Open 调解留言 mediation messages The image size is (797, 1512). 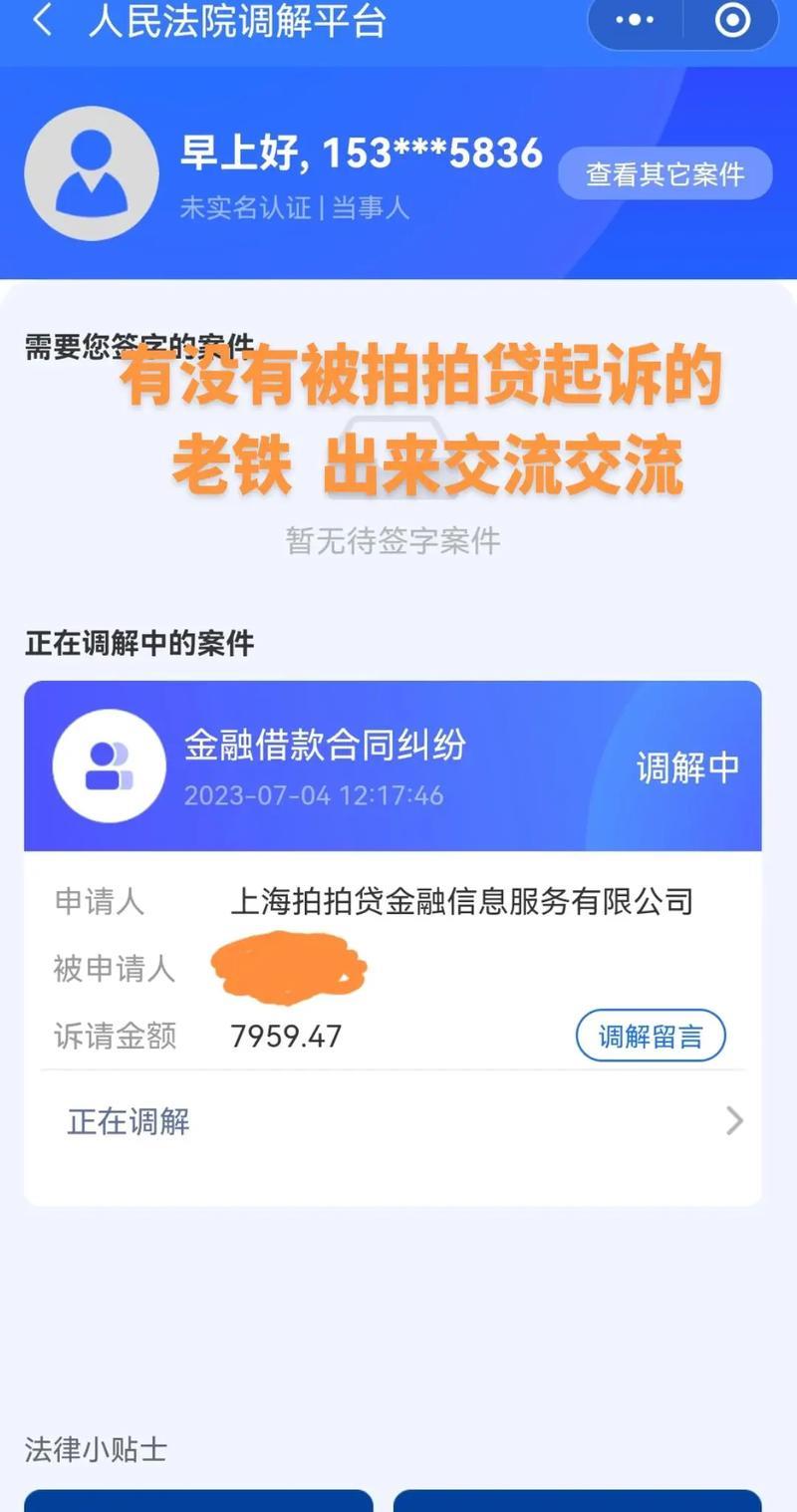coord(651,1036)
